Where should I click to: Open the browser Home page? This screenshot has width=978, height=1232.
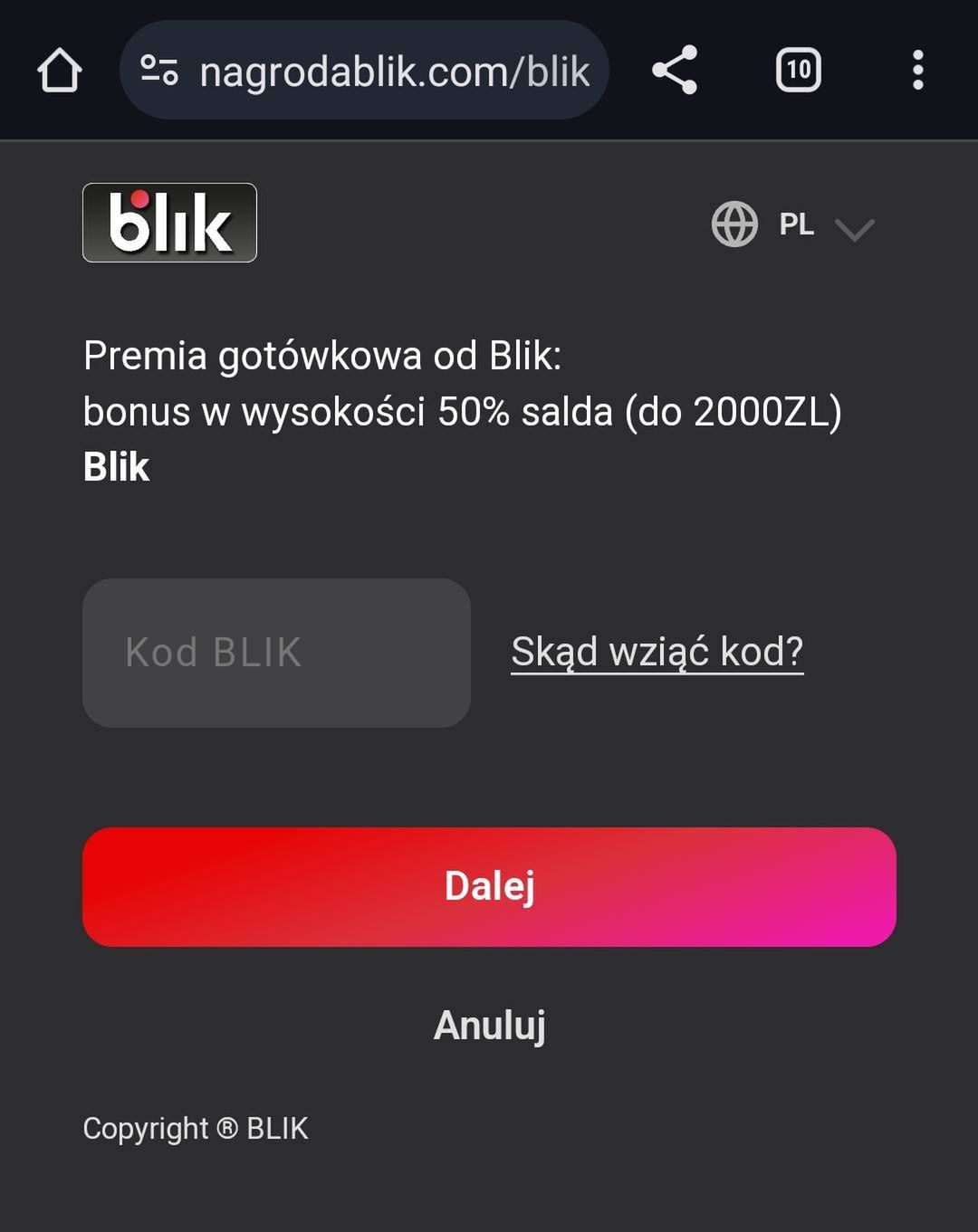click(x=60, y=70)
